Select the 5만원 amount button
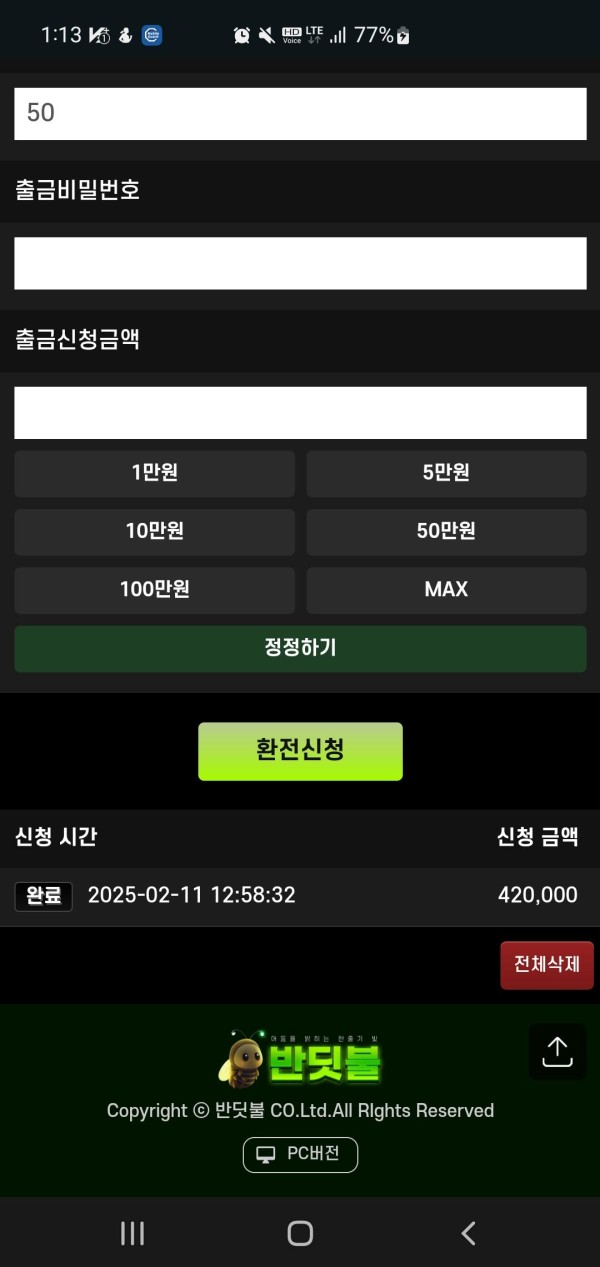 [x=446, y=473]
